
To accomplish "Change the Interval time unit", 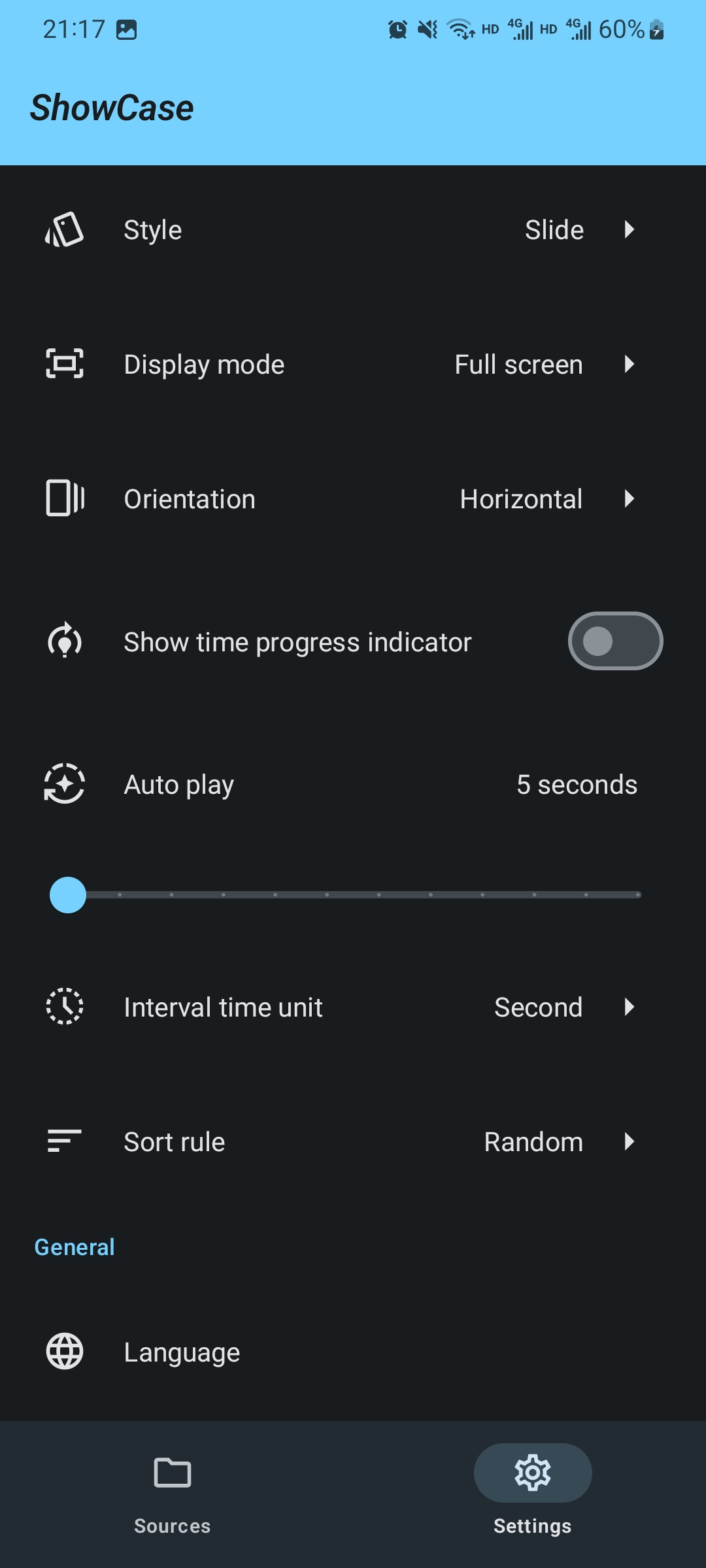I will (x=353, y=1007).
